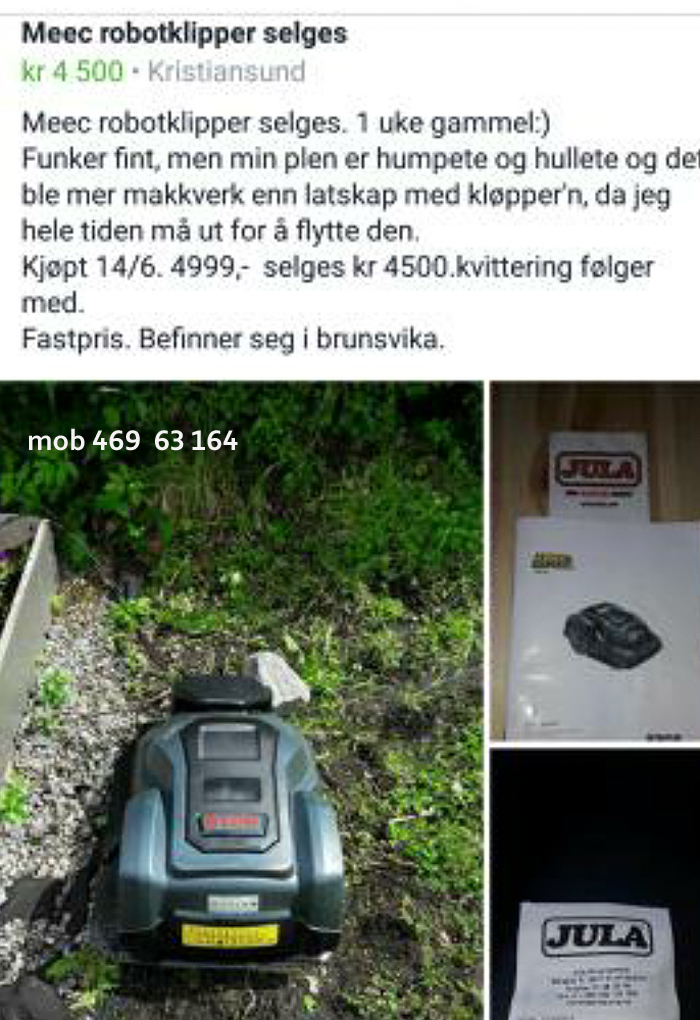This screenshot has height=1020, width=700.
Task: View the Jula receipt photo
Action: click(596, 884)
